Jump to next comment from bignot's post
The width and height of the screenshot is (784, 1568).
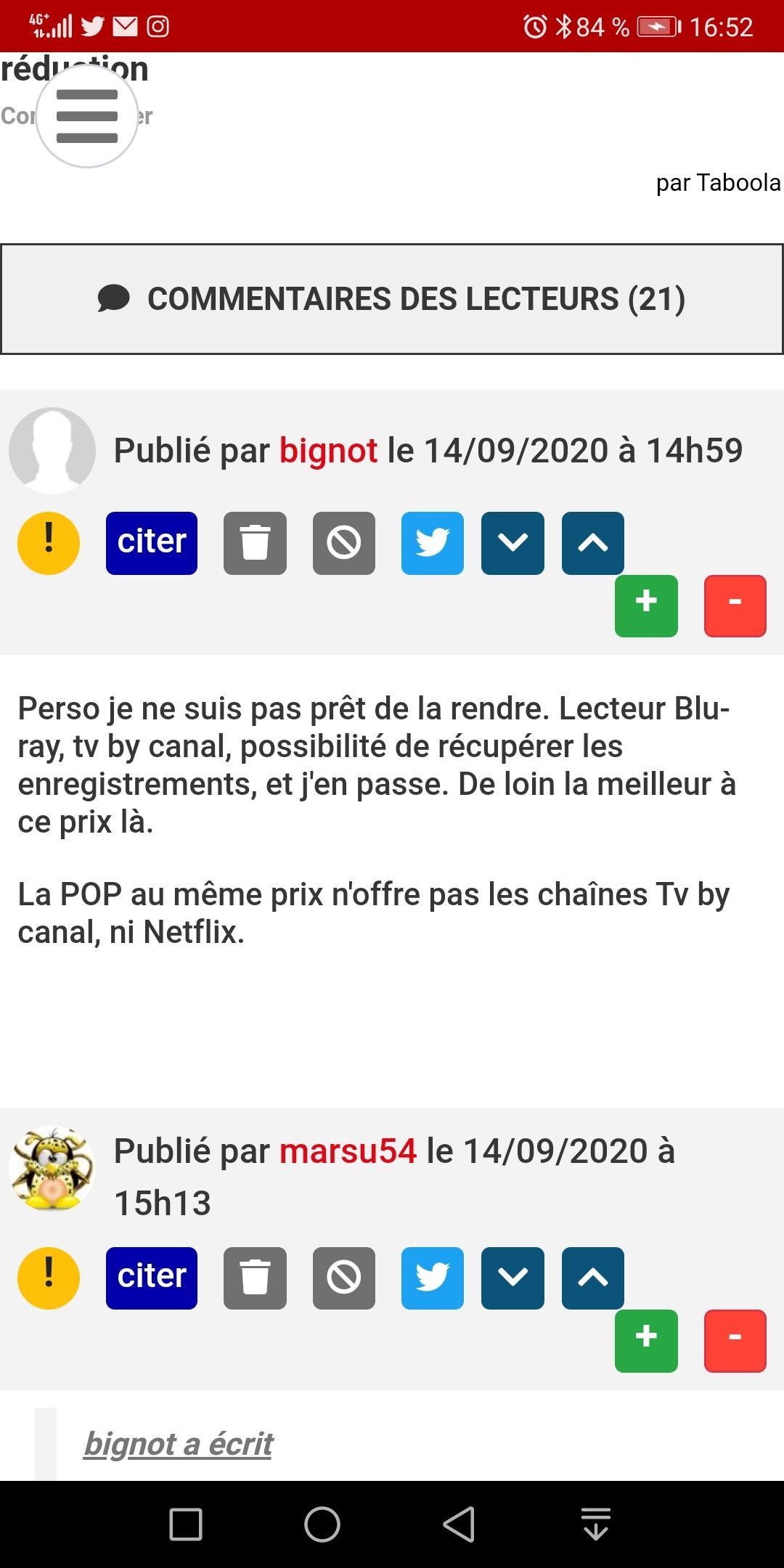(x=513, y=543)
